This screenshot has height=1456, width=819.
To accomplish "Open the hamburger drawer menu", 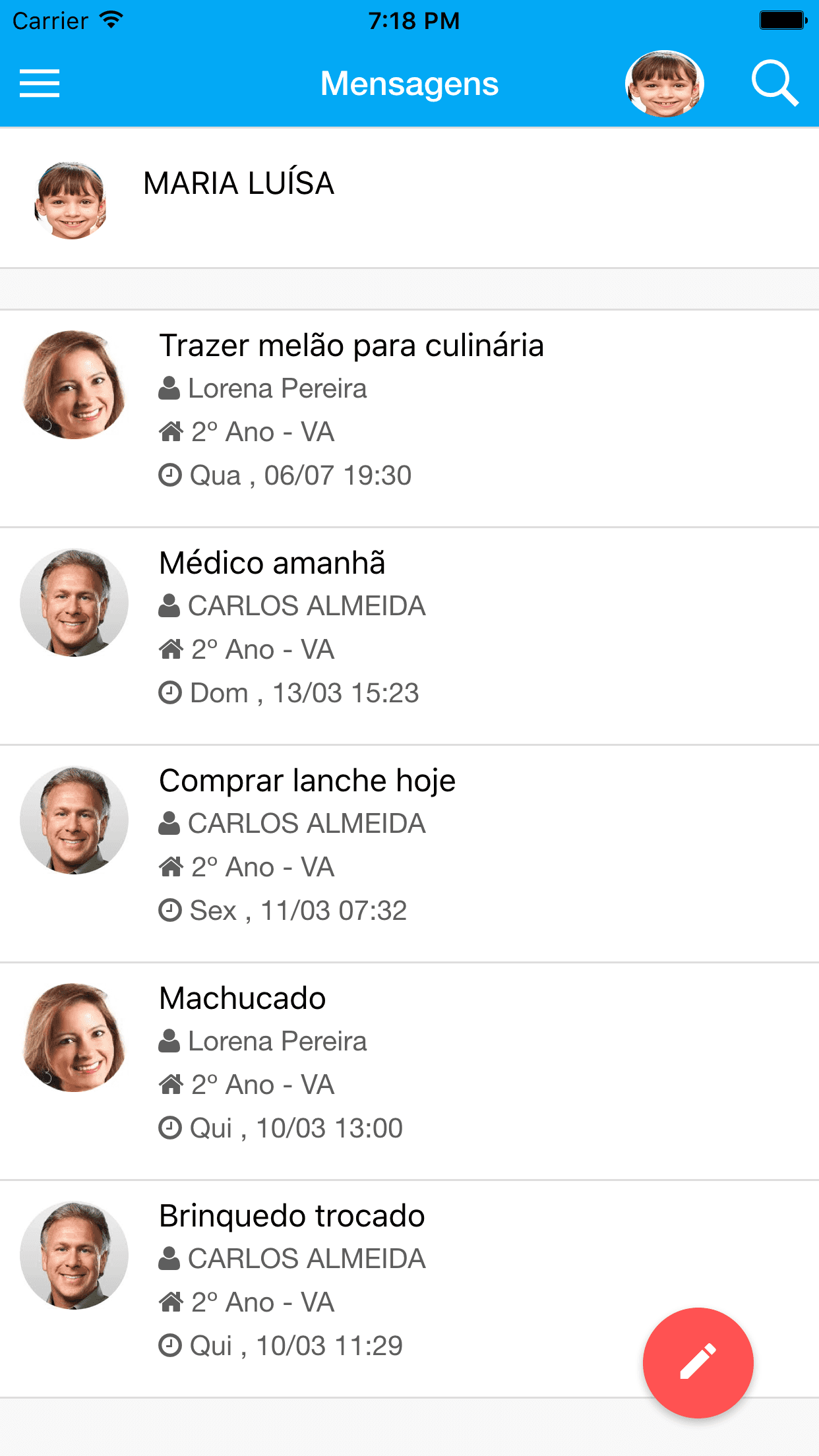I will tap(40, 83).
